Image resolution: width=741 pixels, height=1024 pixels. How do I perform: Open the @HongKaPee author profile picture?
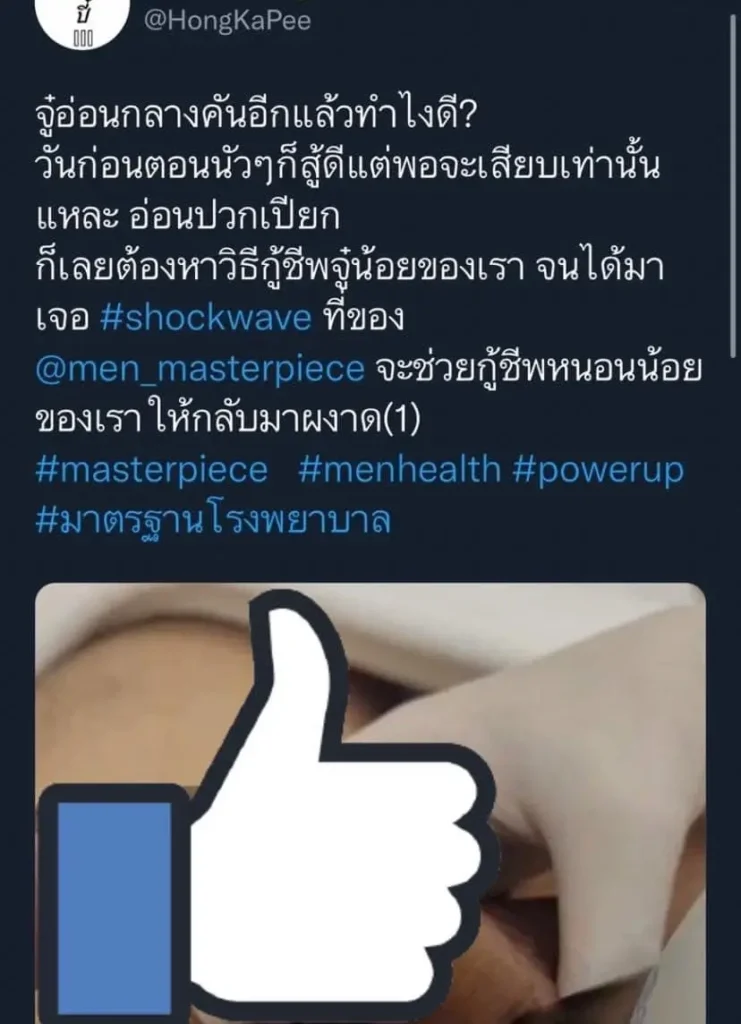(84, 22)
